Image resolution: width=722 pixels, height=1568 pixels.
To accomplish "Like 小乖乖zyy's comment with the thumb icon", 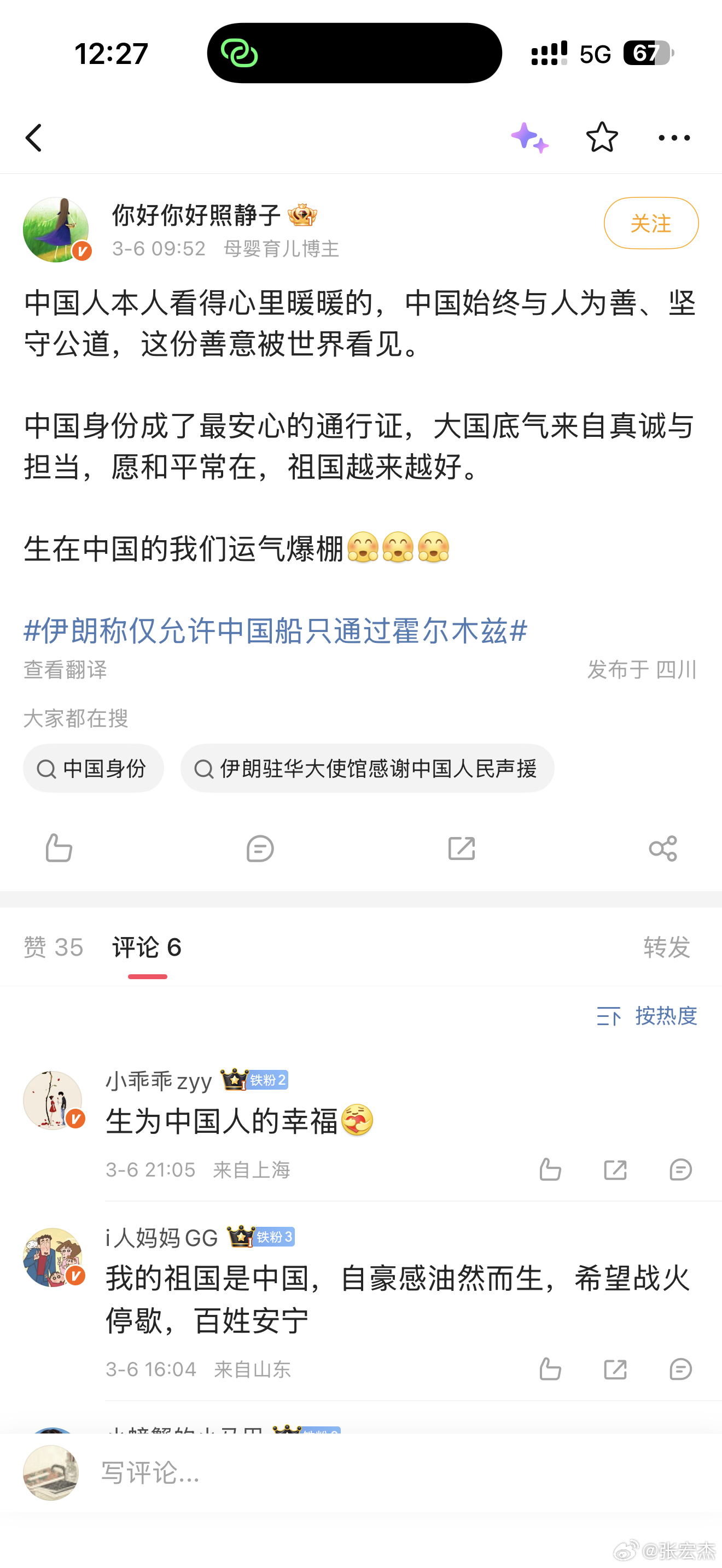I will coord(551,1169).
